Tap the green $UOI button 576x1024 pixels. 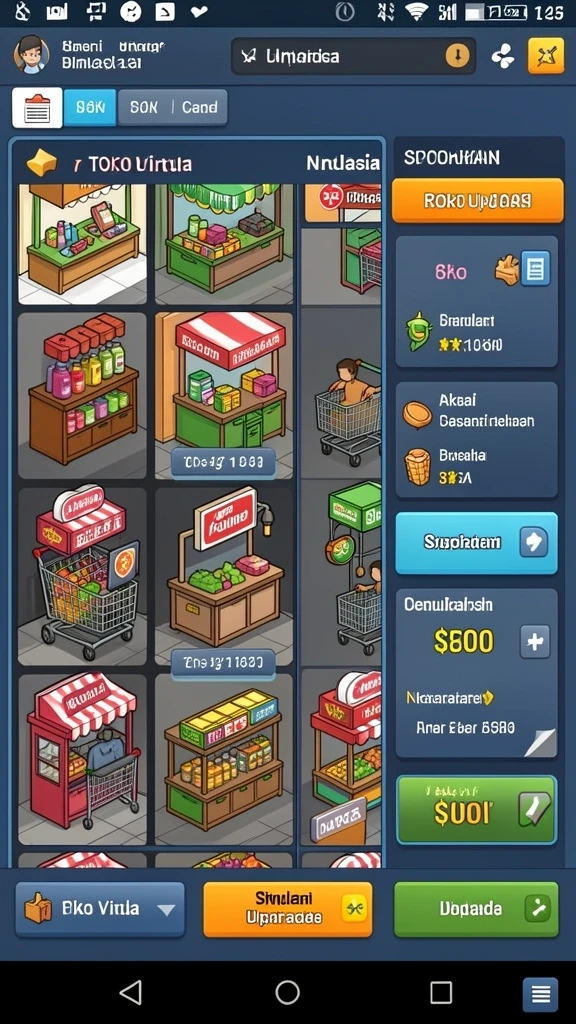(477, 810)
